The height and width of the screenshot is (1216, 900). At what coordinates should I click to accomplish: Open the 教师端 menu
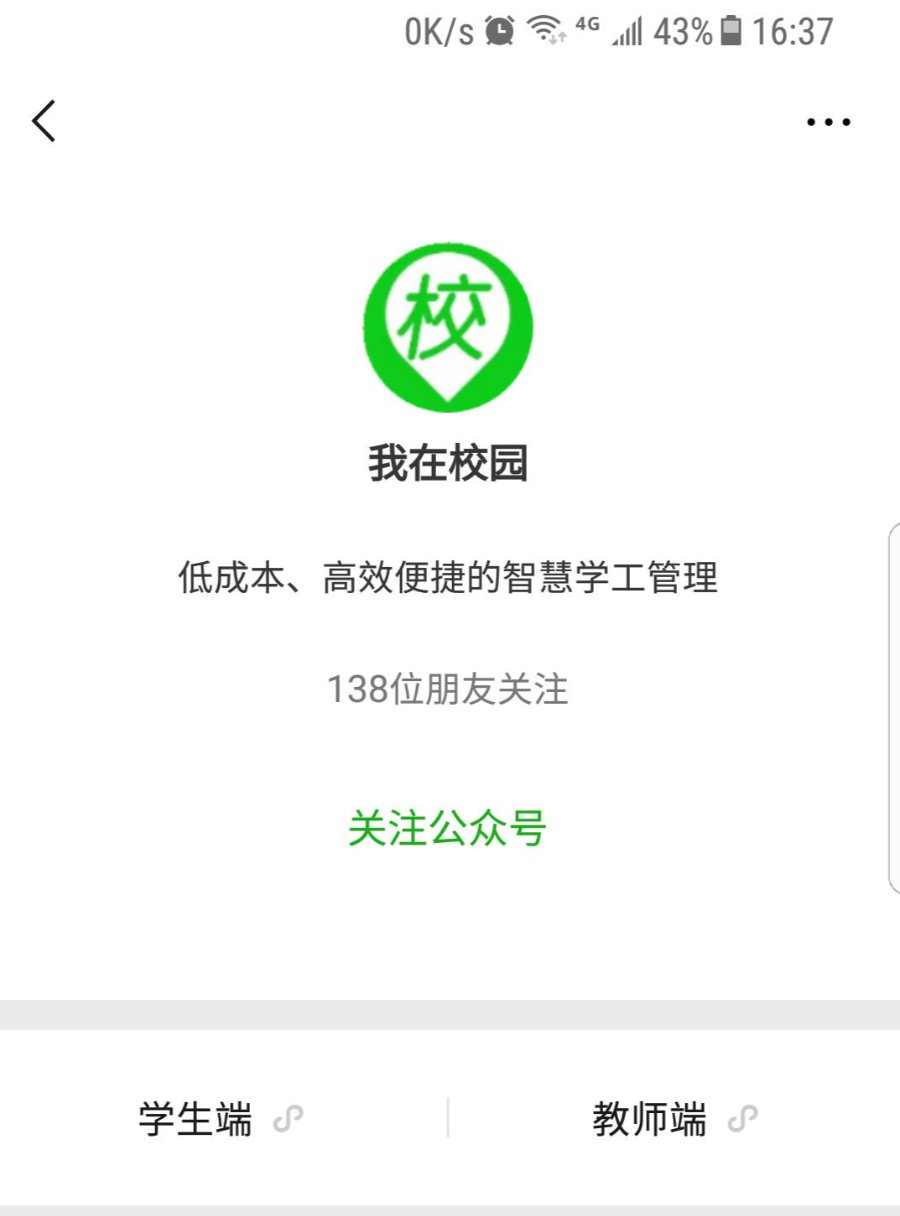pyautogui.click(x=674, y=1119)
